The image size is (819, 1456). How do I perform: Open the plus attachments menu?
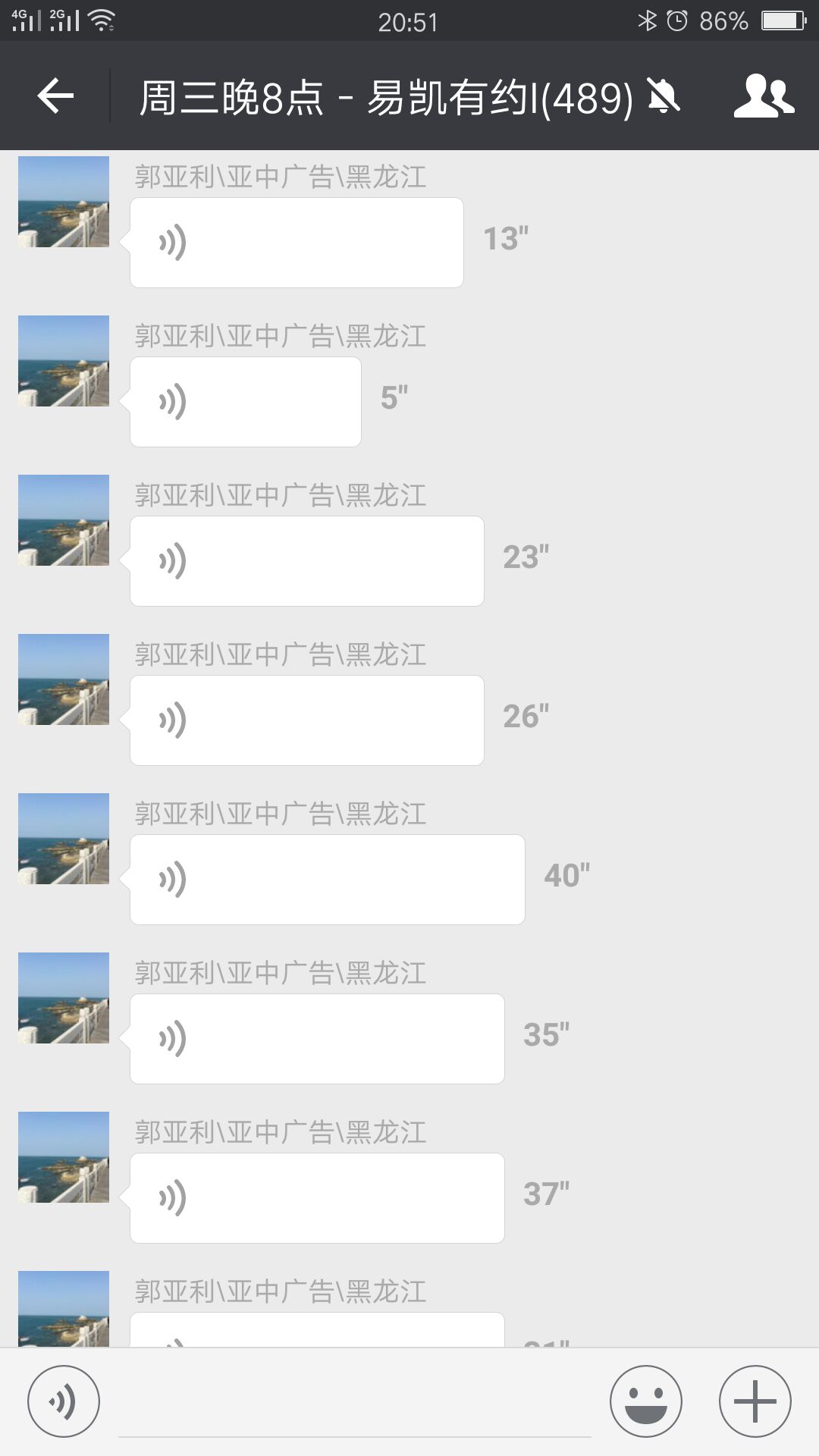[x=755, y=1401]
